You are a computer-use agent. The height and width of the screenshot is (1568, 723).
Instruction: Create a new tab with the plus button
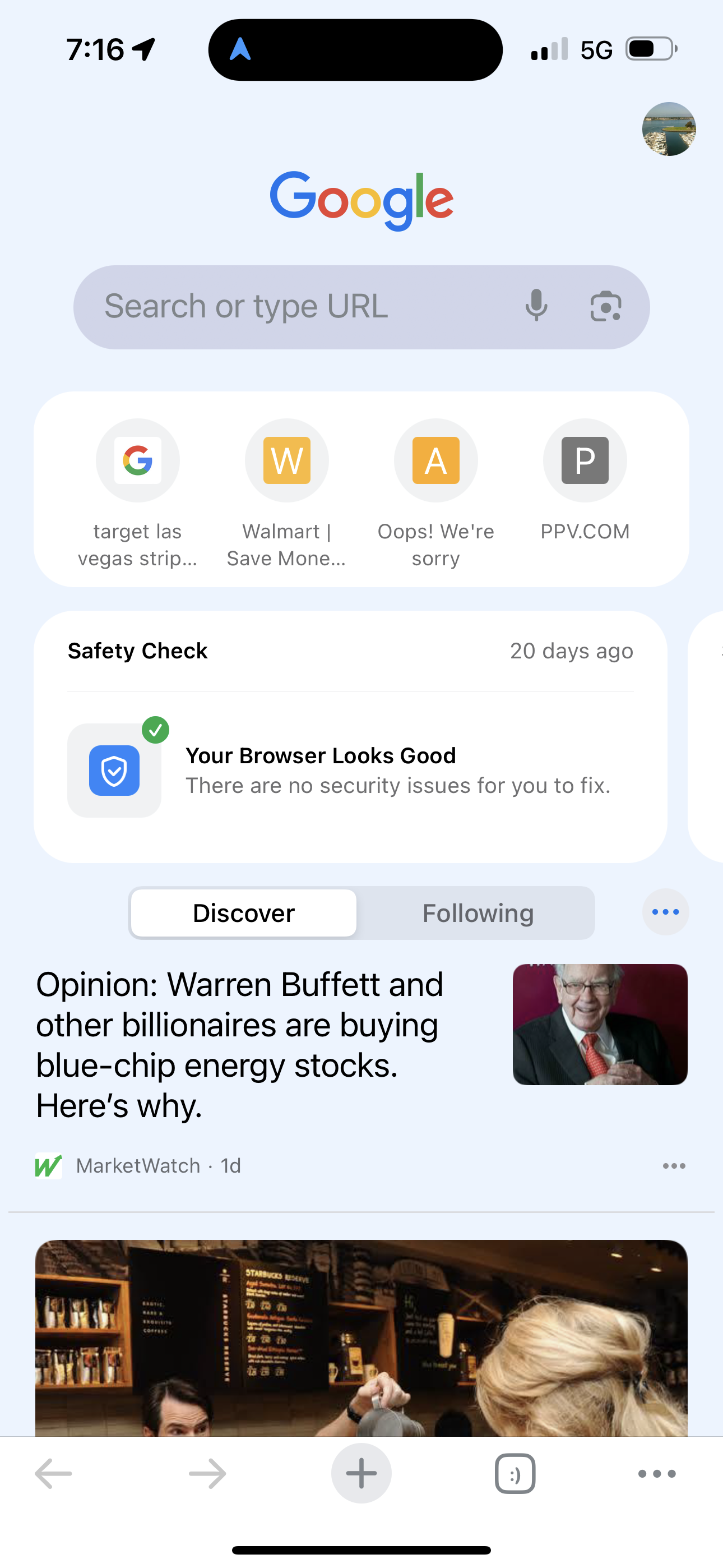(x=361, y=1474)
